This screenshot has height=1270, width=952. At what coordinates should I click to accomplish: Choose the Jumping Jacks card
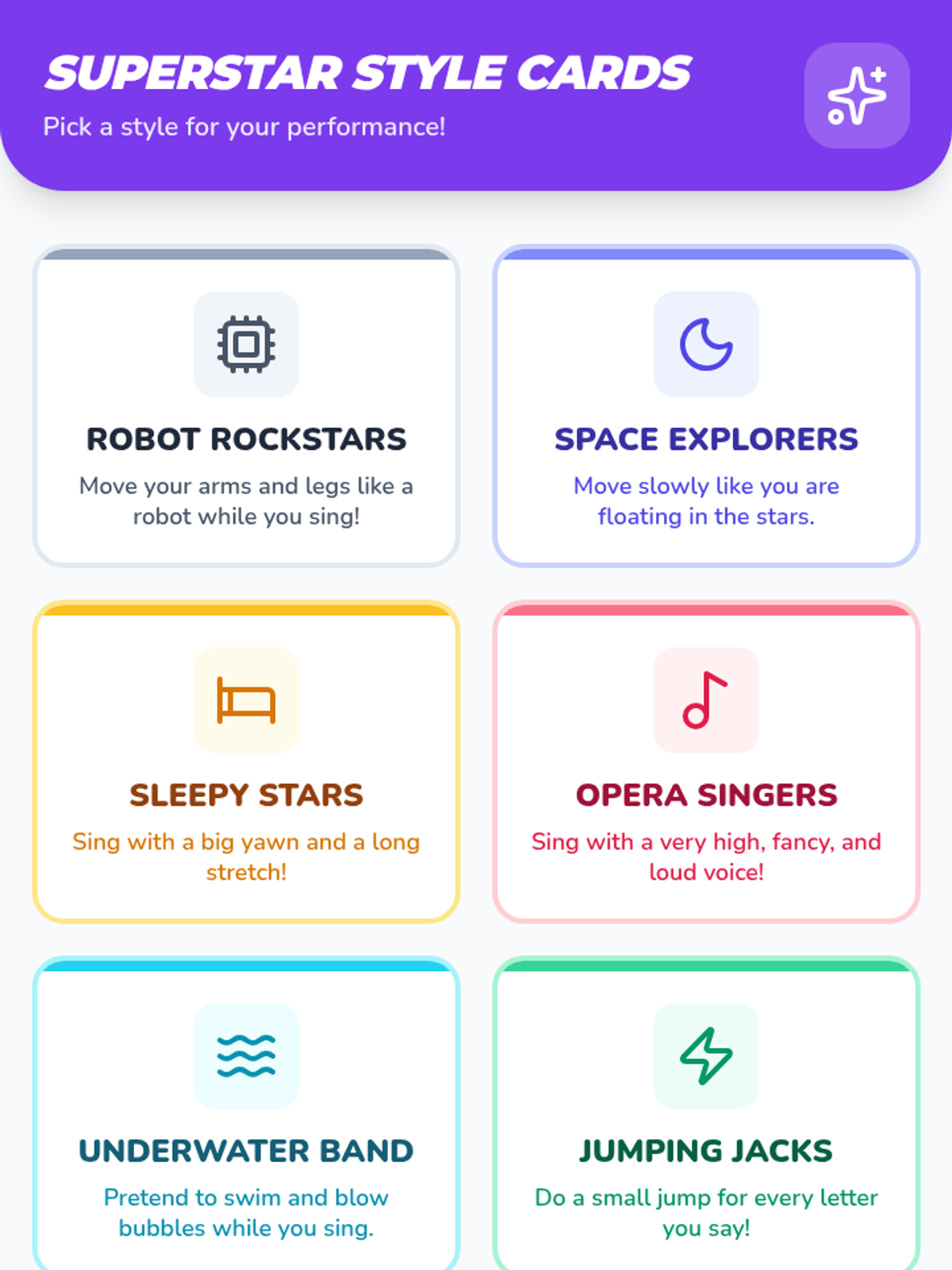pos(706,1113)
